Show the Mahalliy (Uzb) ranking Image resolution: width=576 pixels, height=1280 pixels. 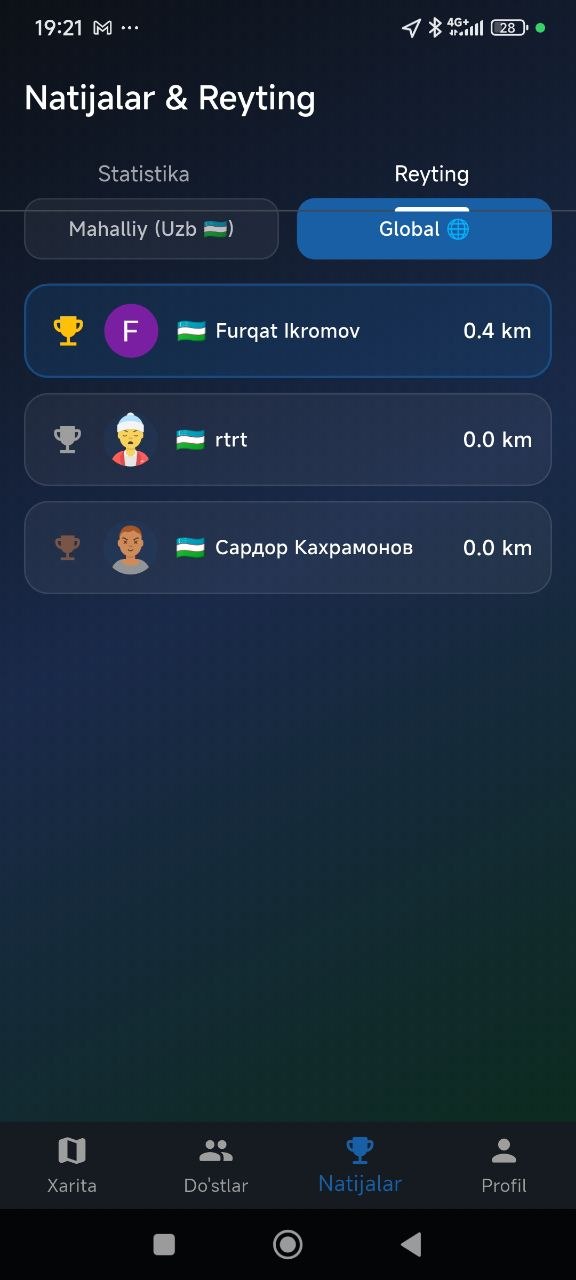(x=151, y=229)
